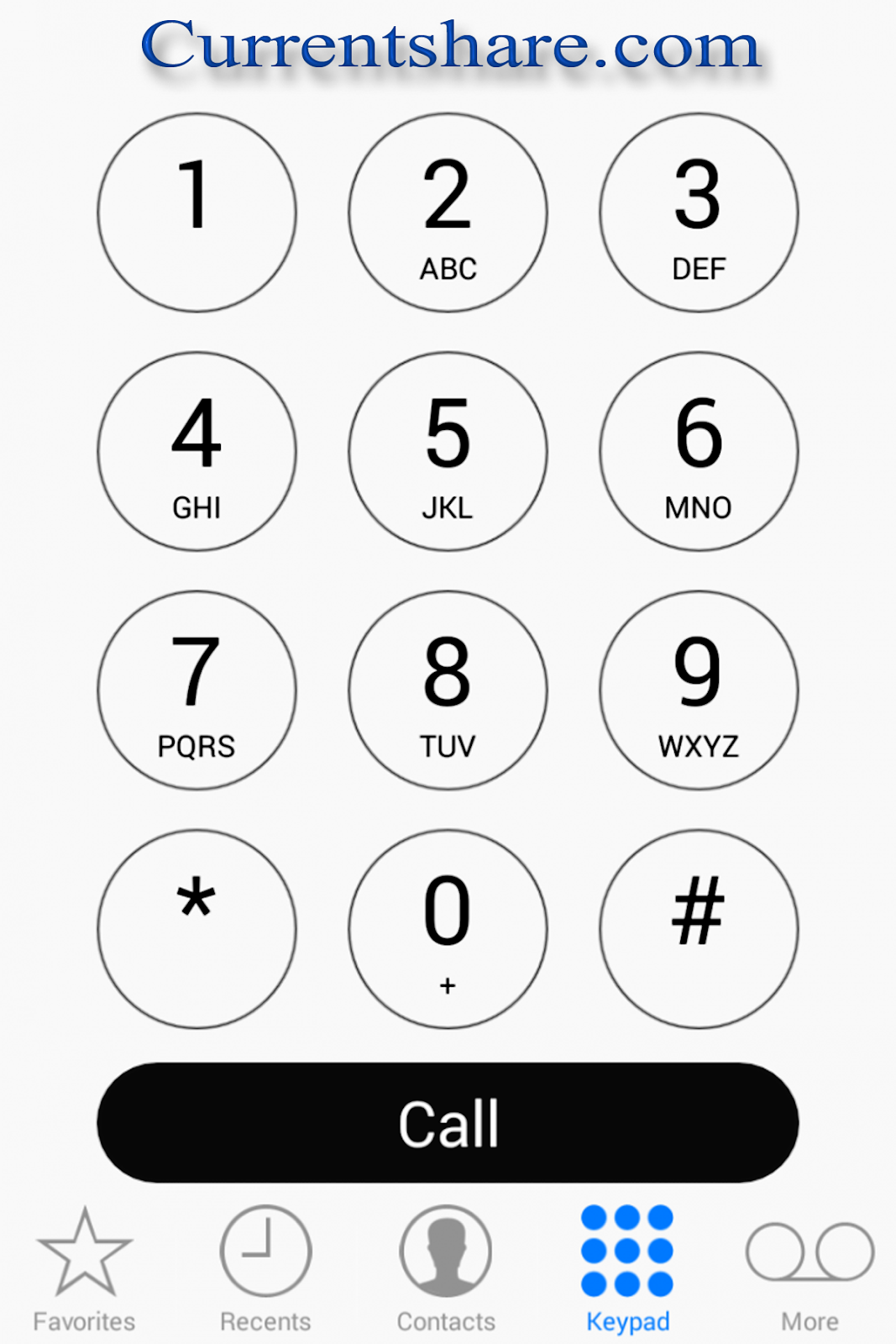Switch to the Favorites tab
The height and width of the screenshot is (1344, 896).
pyautogui.click(x=84, y=1270)
